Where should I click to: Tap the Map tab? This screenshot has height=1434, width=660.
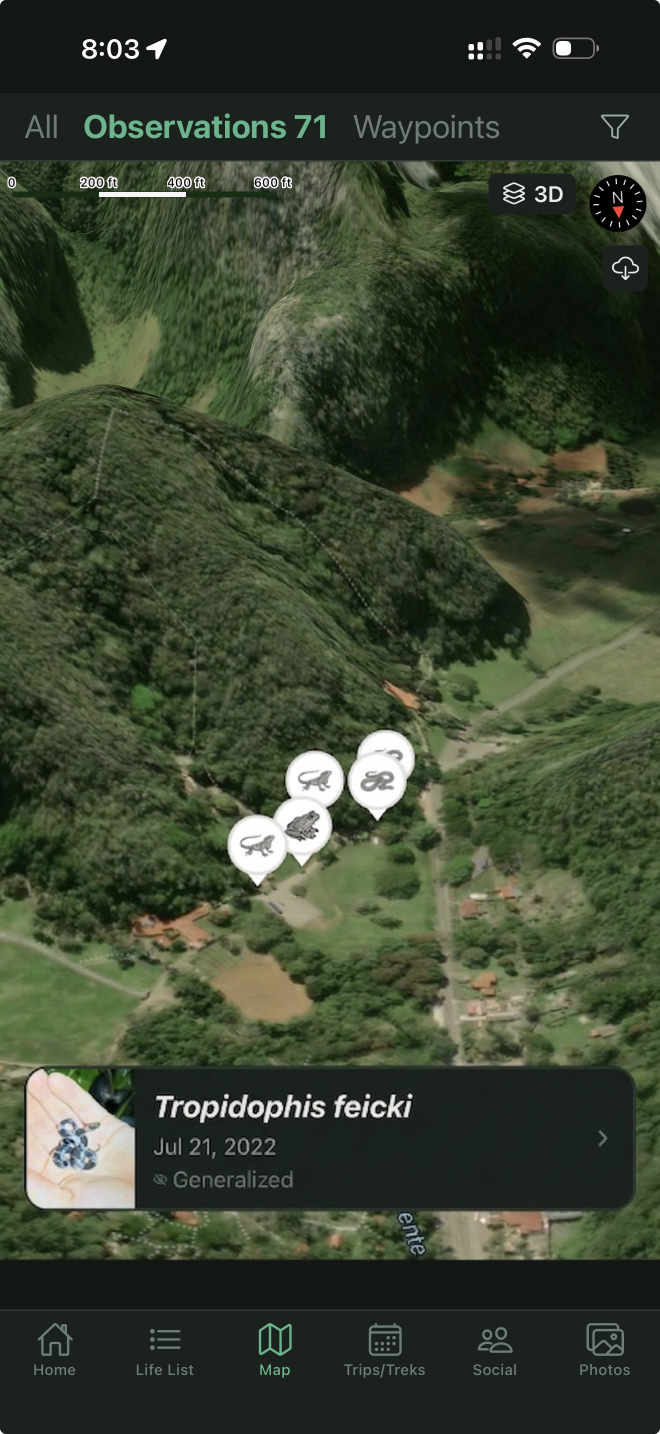275,1350
